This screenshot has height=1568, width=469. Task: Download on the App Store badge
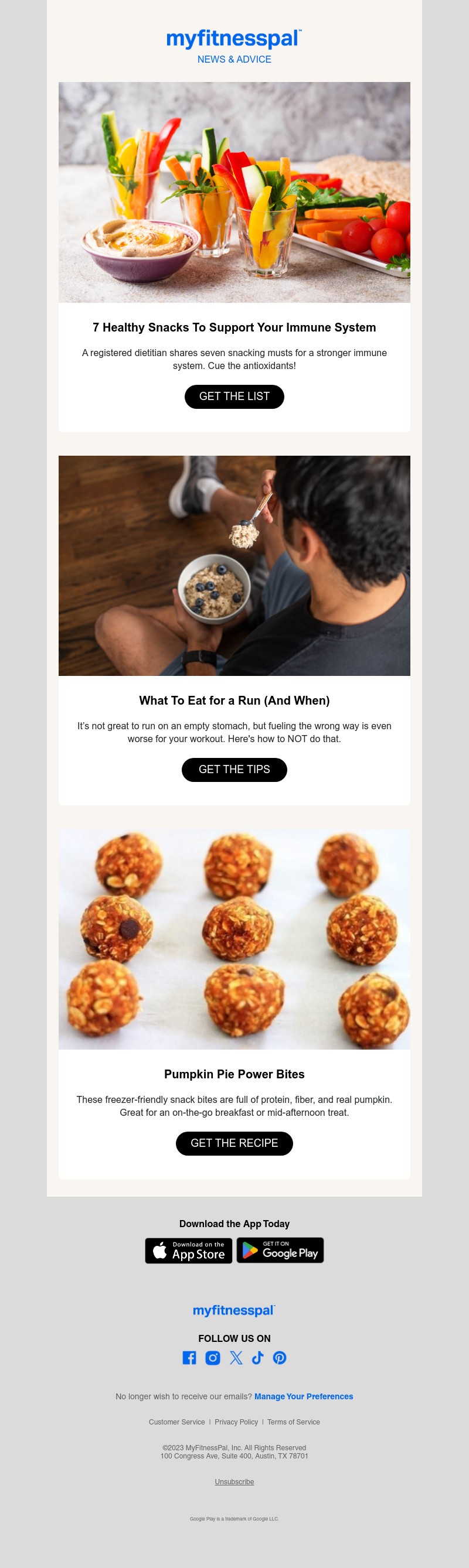(x=188, y=1251)
